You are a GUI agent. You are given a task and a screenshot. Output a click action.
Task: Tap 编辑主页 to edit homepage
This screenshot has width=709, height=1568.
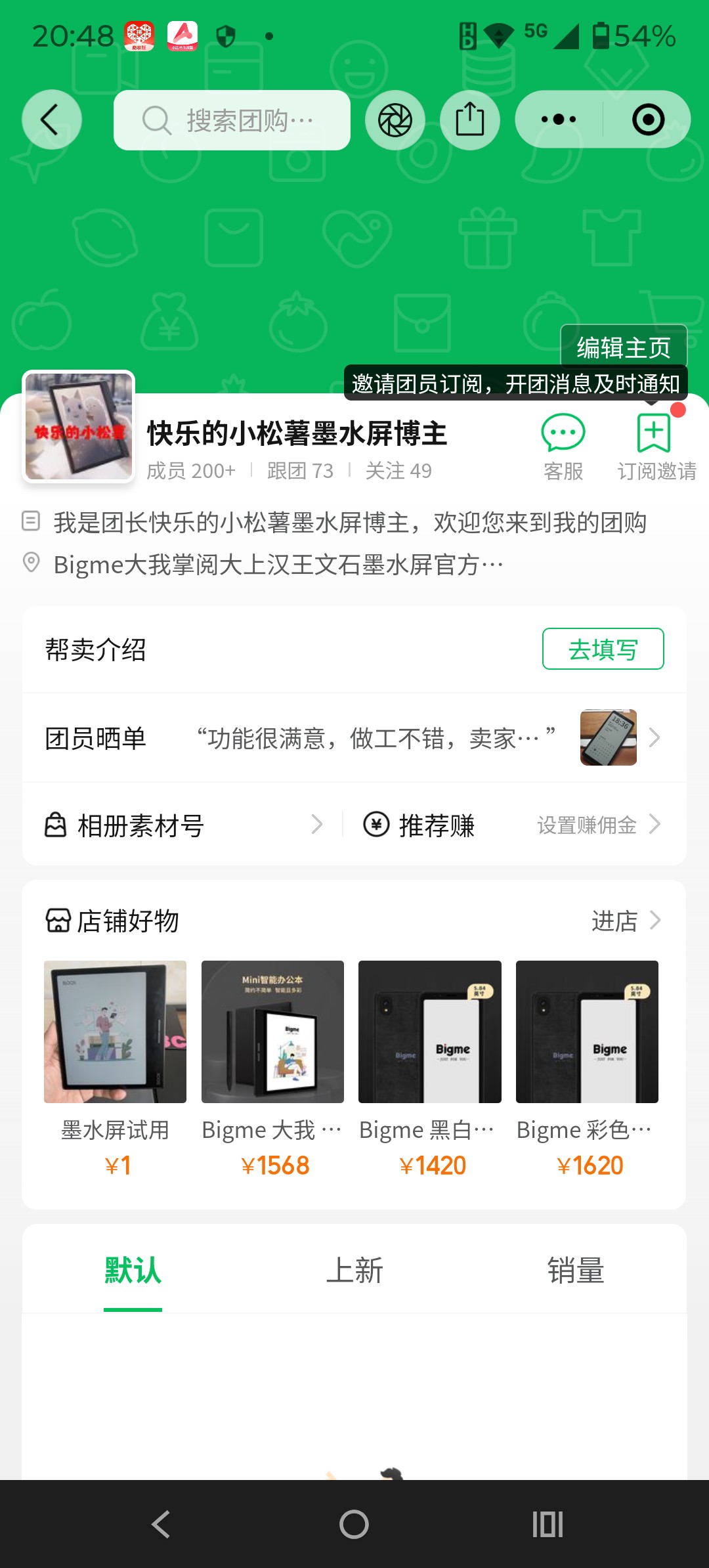click(623, 347)
